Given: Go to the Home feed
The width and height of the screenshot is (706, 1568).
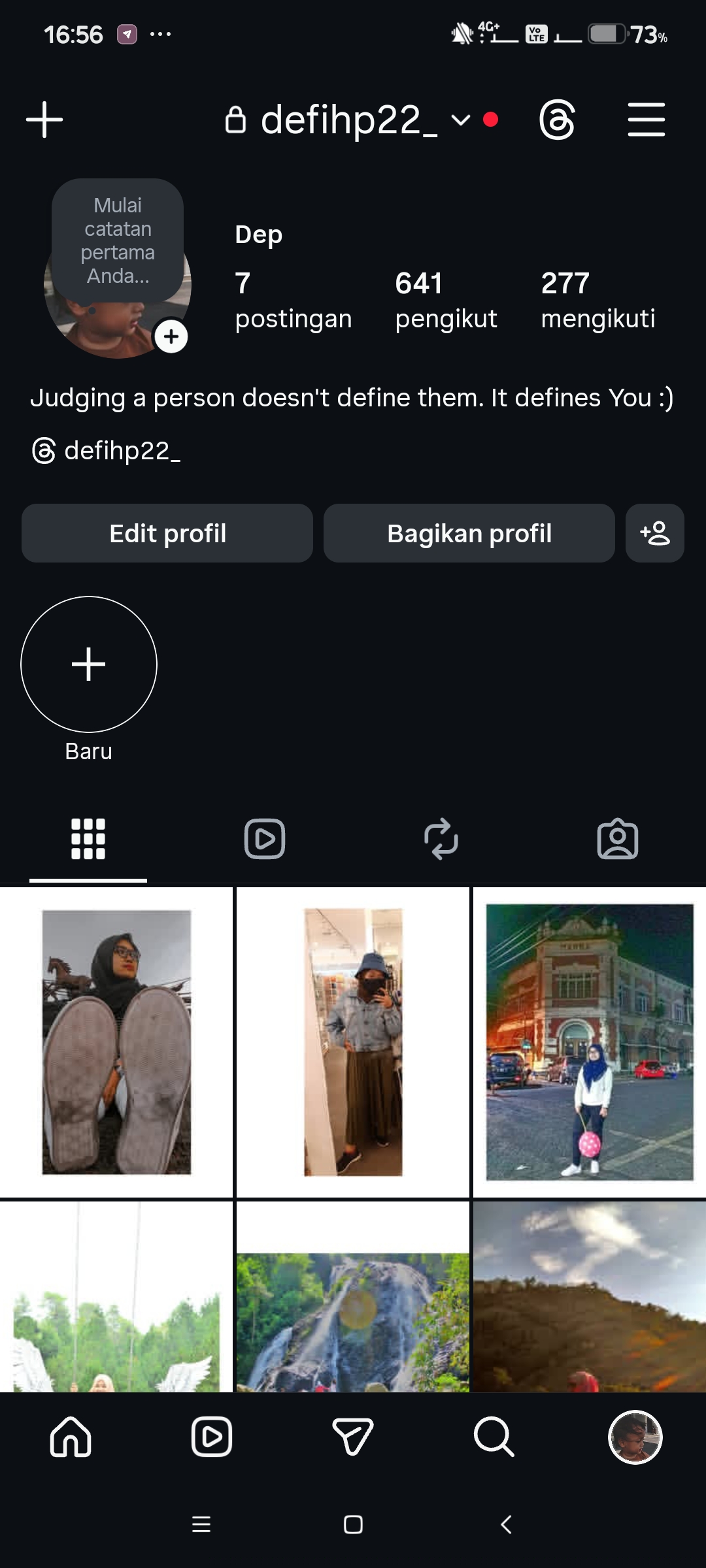Looking at the screenshot, I should point(71,1437).
